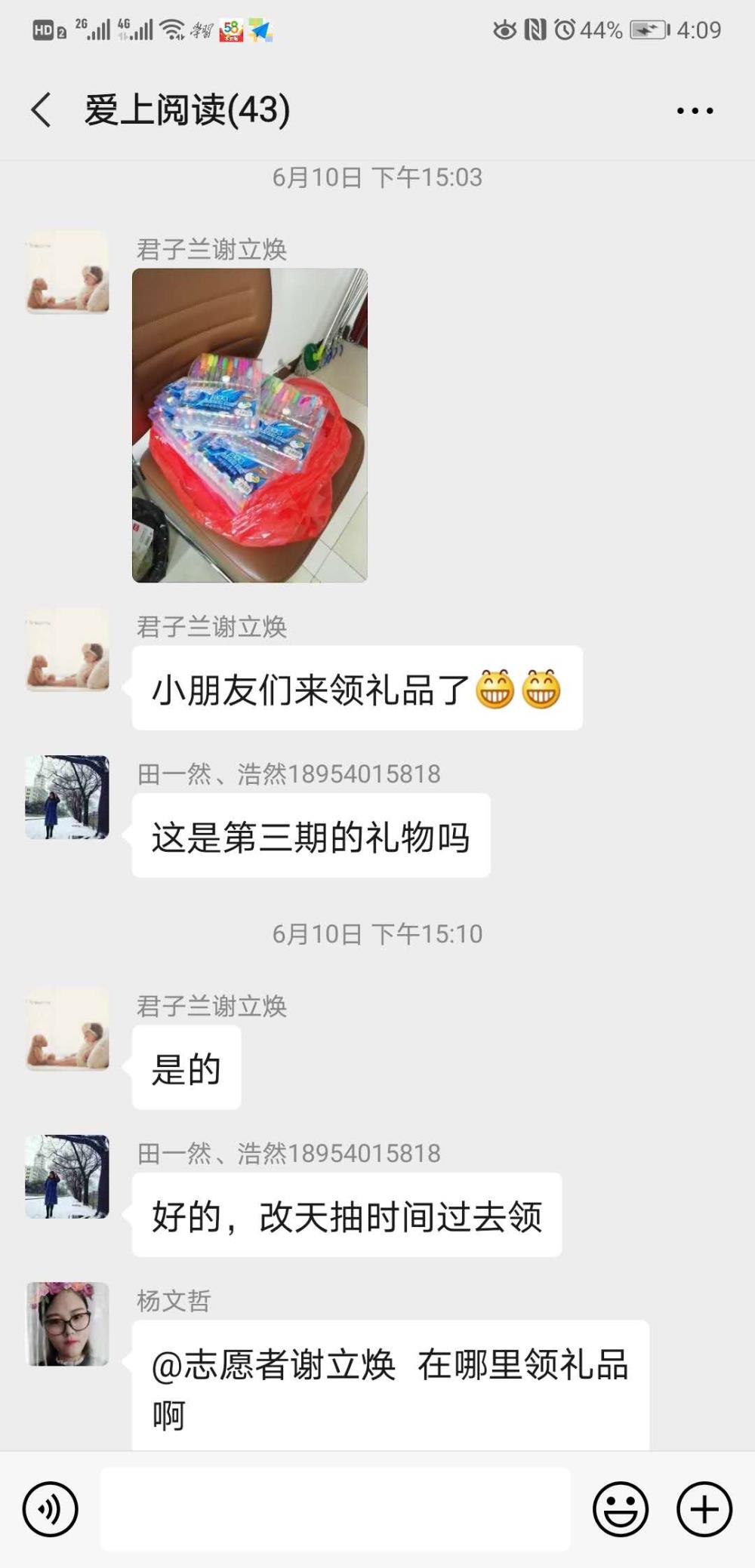Go back from the 爱上阅读 group chat
The height and width of the screenshot is (1568, 755).
click(42, 110)
